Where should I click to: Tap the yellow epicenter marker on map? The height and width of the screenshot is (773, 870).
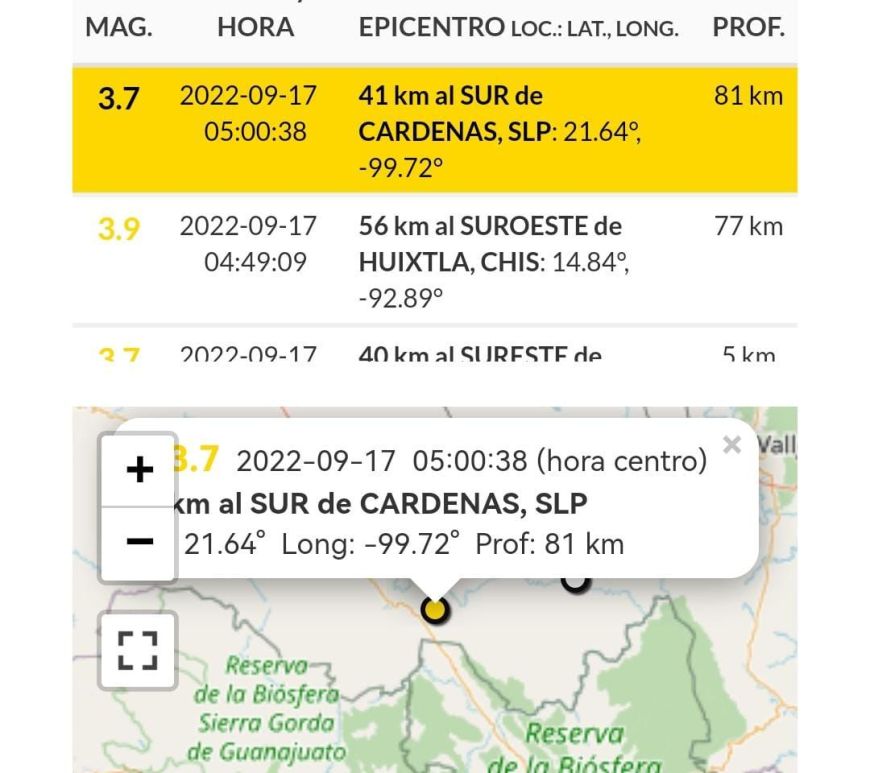(x=434, y=608)
